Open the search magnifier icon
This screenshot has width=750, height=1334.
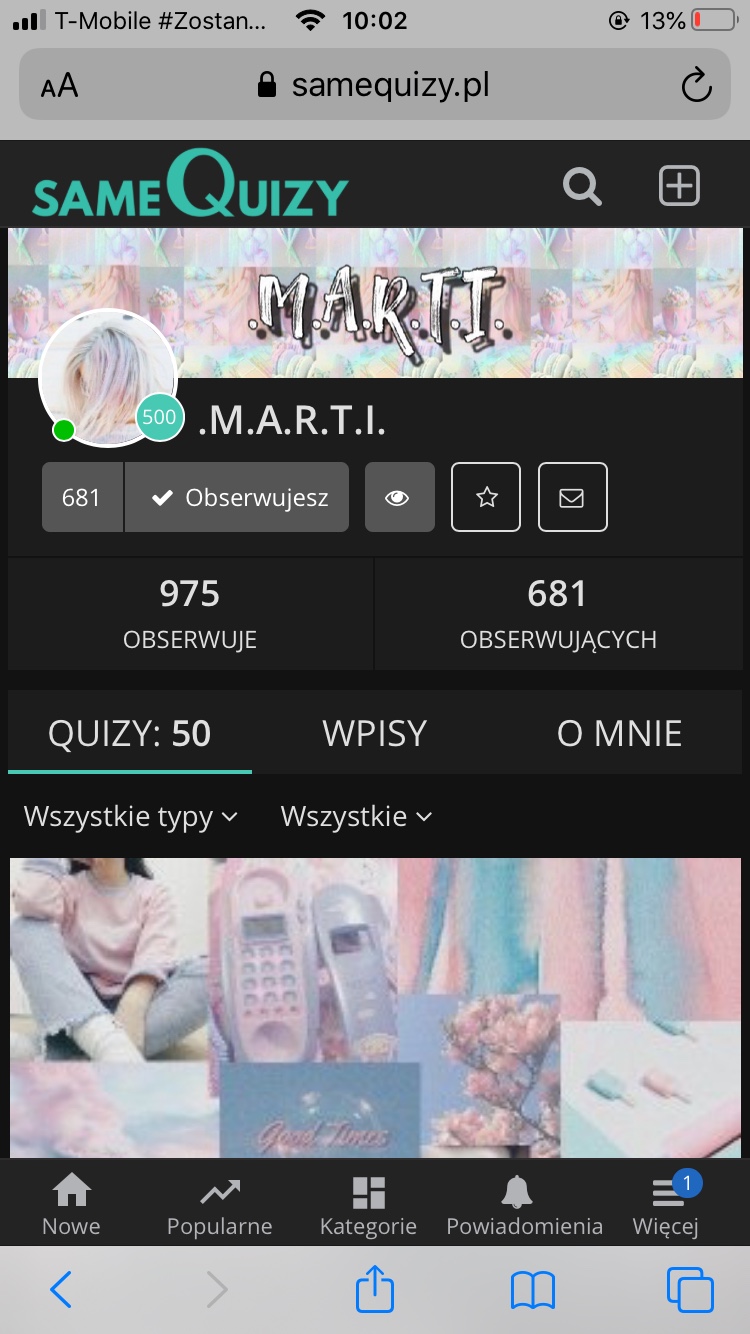[582, 187]
